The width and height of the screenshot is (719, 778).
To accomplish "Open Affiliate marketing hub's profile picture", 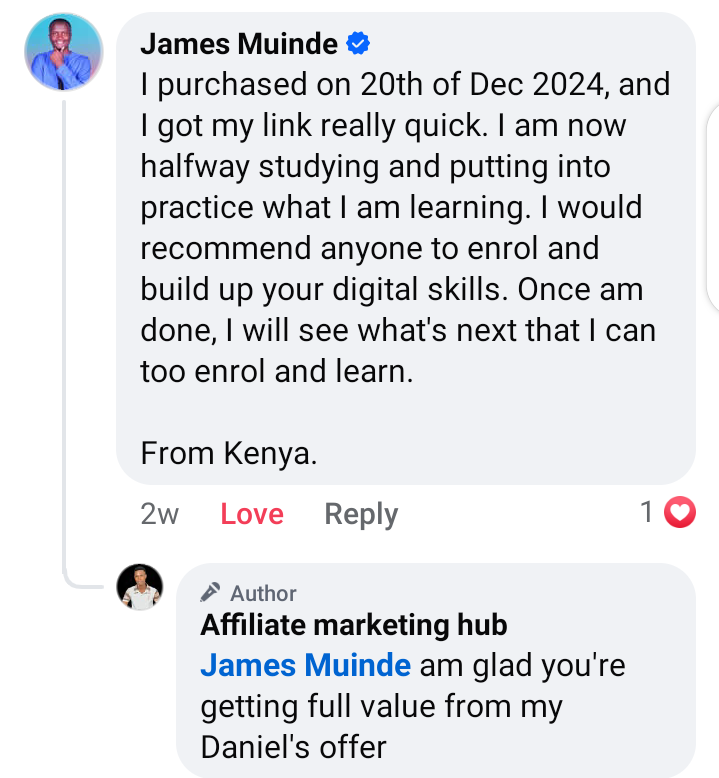I will pos(140,586).
